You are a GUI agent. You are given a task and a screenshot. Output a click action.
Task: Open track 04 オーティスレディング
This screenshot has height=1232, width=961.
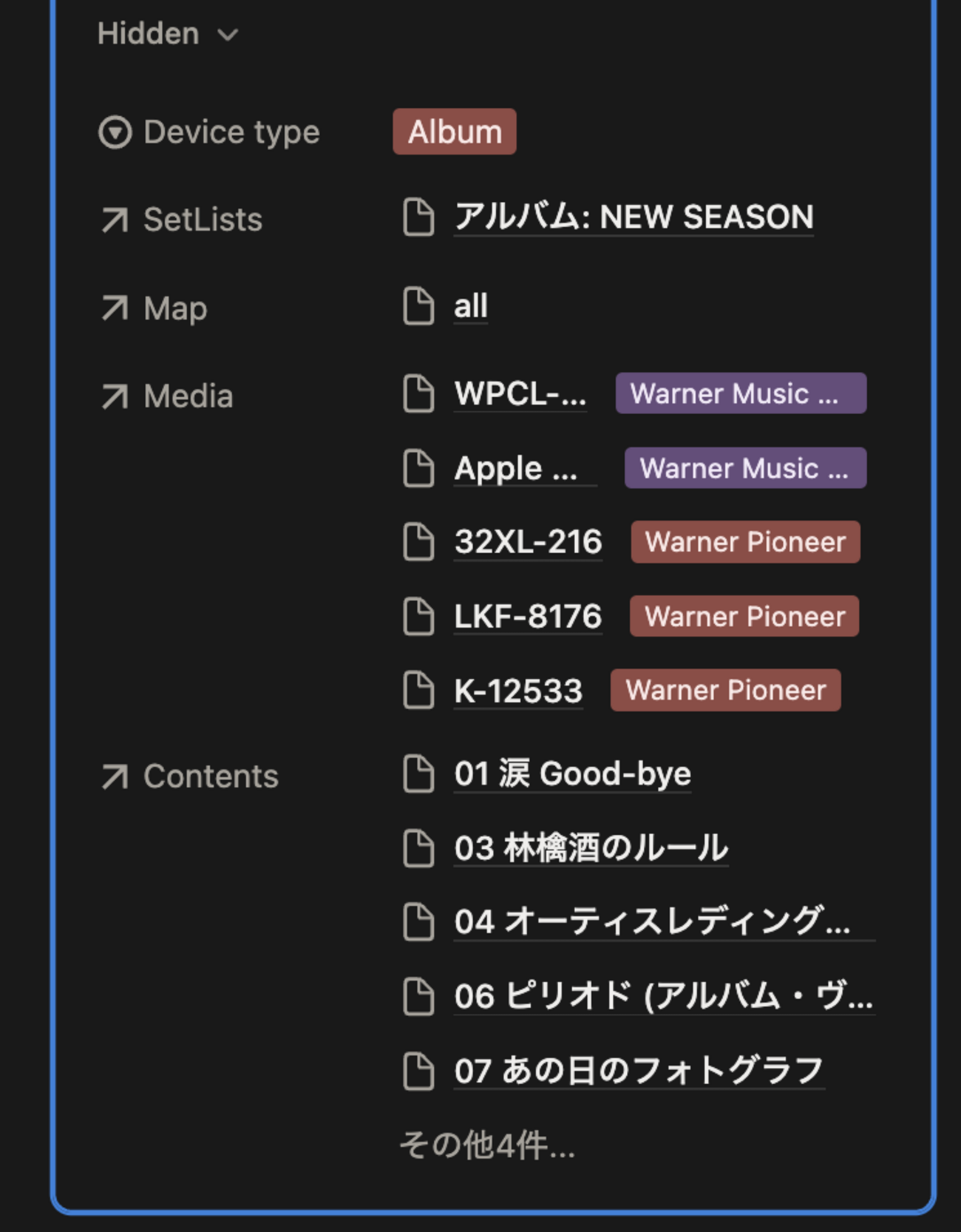coord(651,922)
